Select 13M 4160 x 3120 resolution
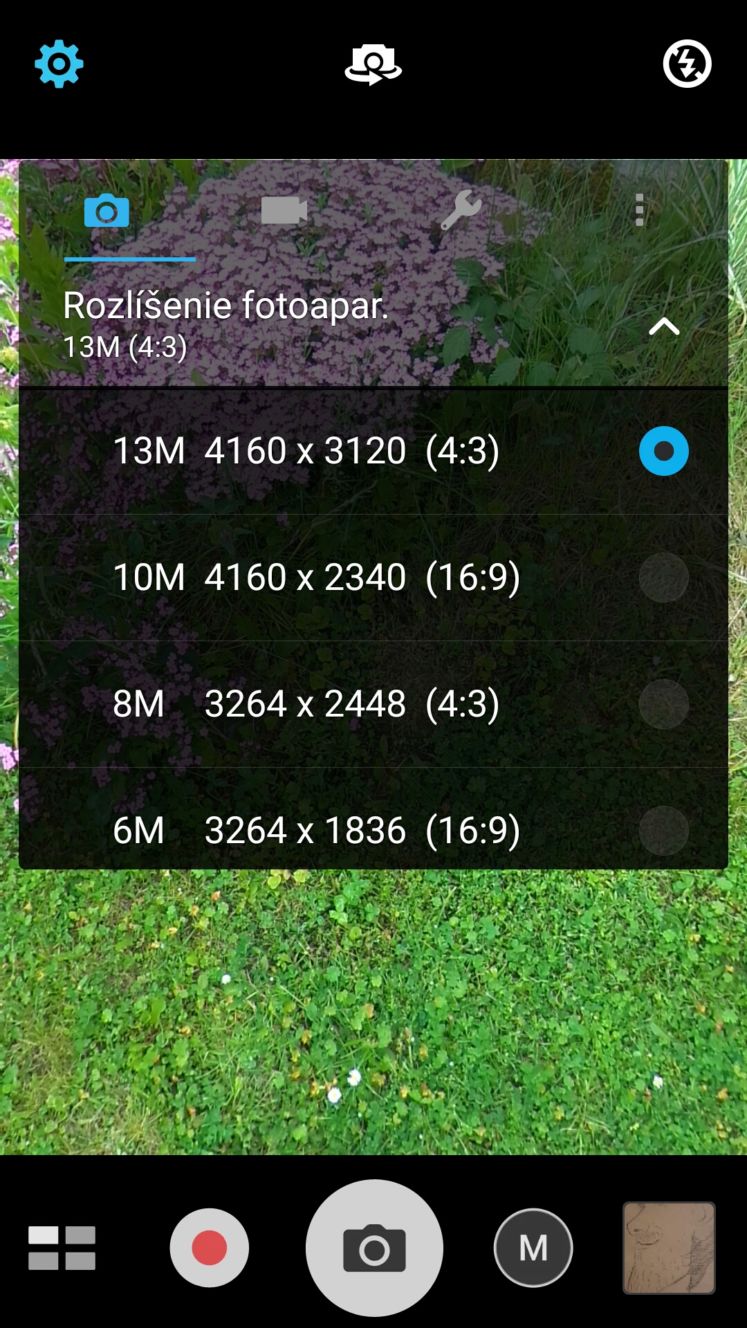The image size is (747, 1328). point(373,451)
